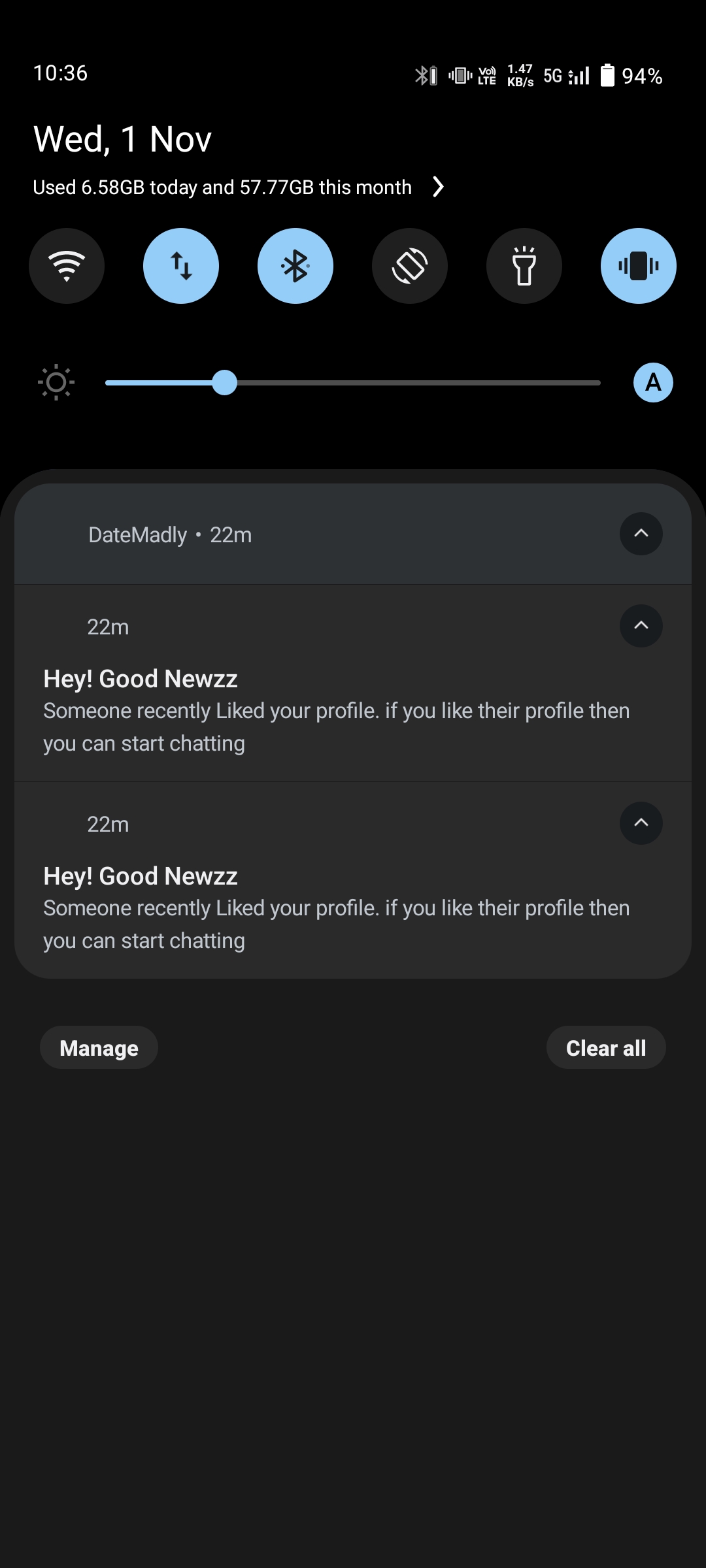Toggle auto brightness A button
Viewport: 706px width, 1568px height.
tap(653, 383)
